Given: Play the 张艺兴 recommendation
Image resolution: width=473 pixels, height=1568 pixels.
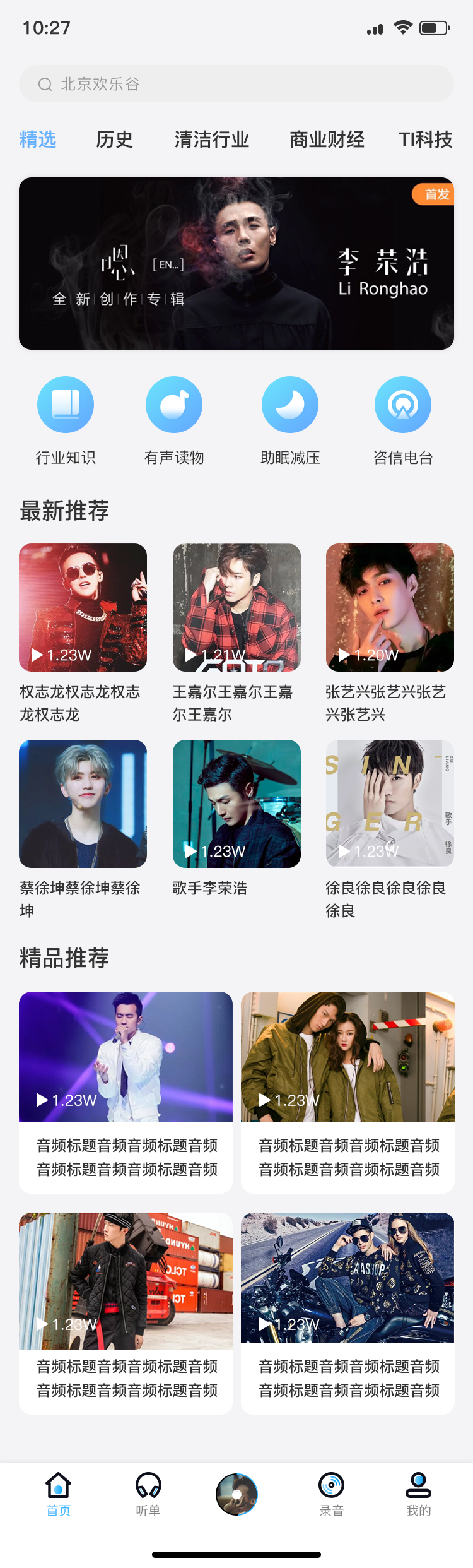Looking at the screenshot, I should click(390, 607).
